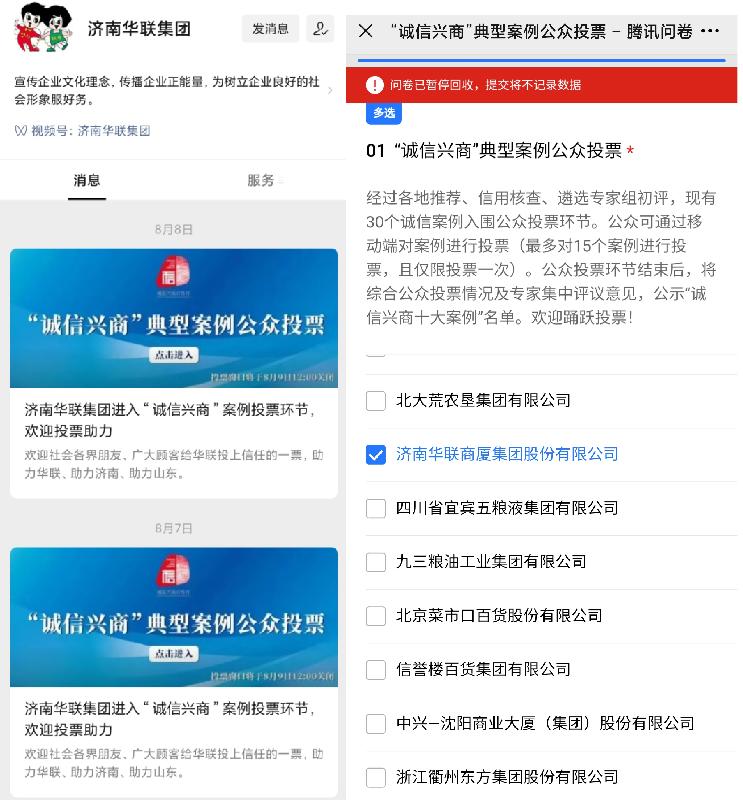This screenshot has width=743, height=800.
Task: Uncheck 济南华联商厦集团股份有限公司
Action: 376,455
